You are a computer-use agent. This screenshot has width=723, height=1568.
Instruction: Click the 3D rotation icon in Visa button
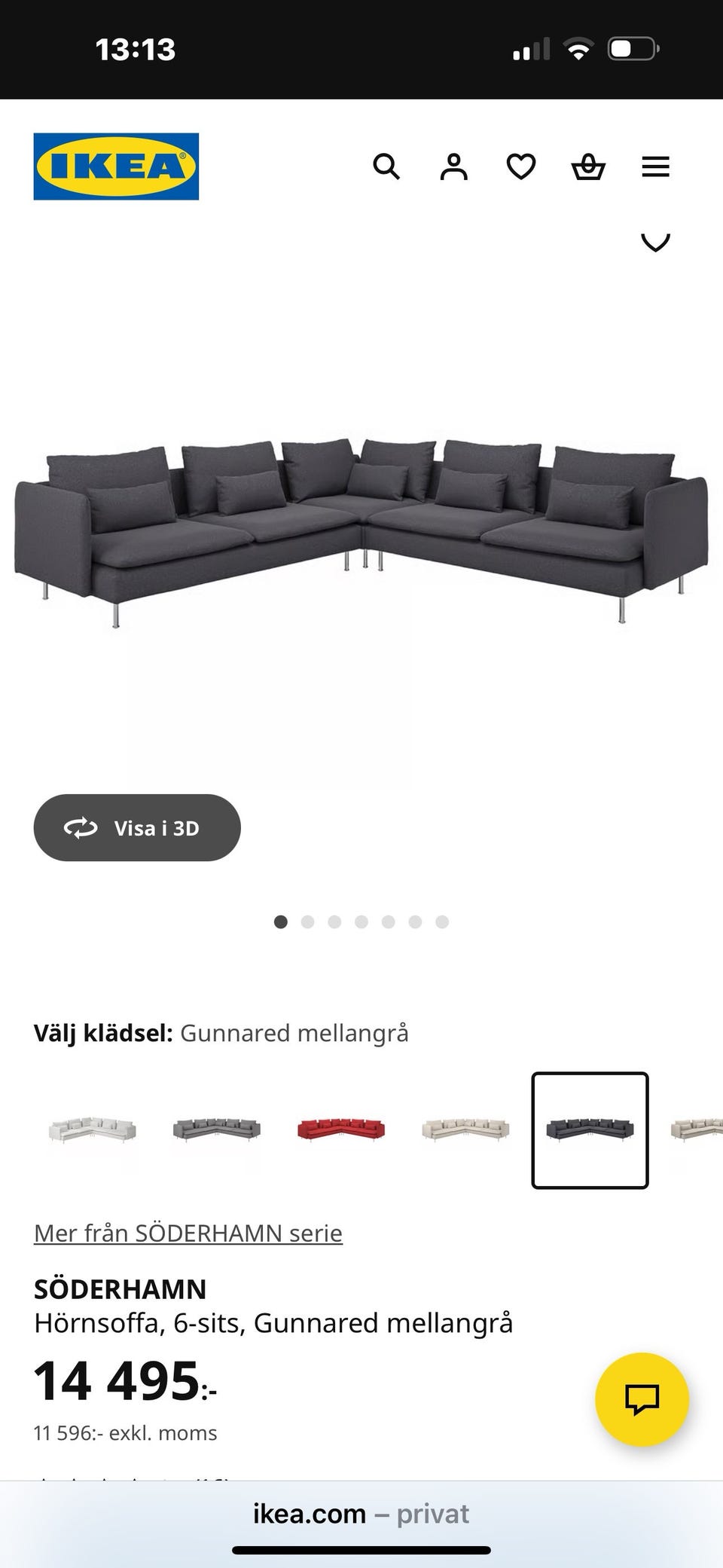[81, 827]
